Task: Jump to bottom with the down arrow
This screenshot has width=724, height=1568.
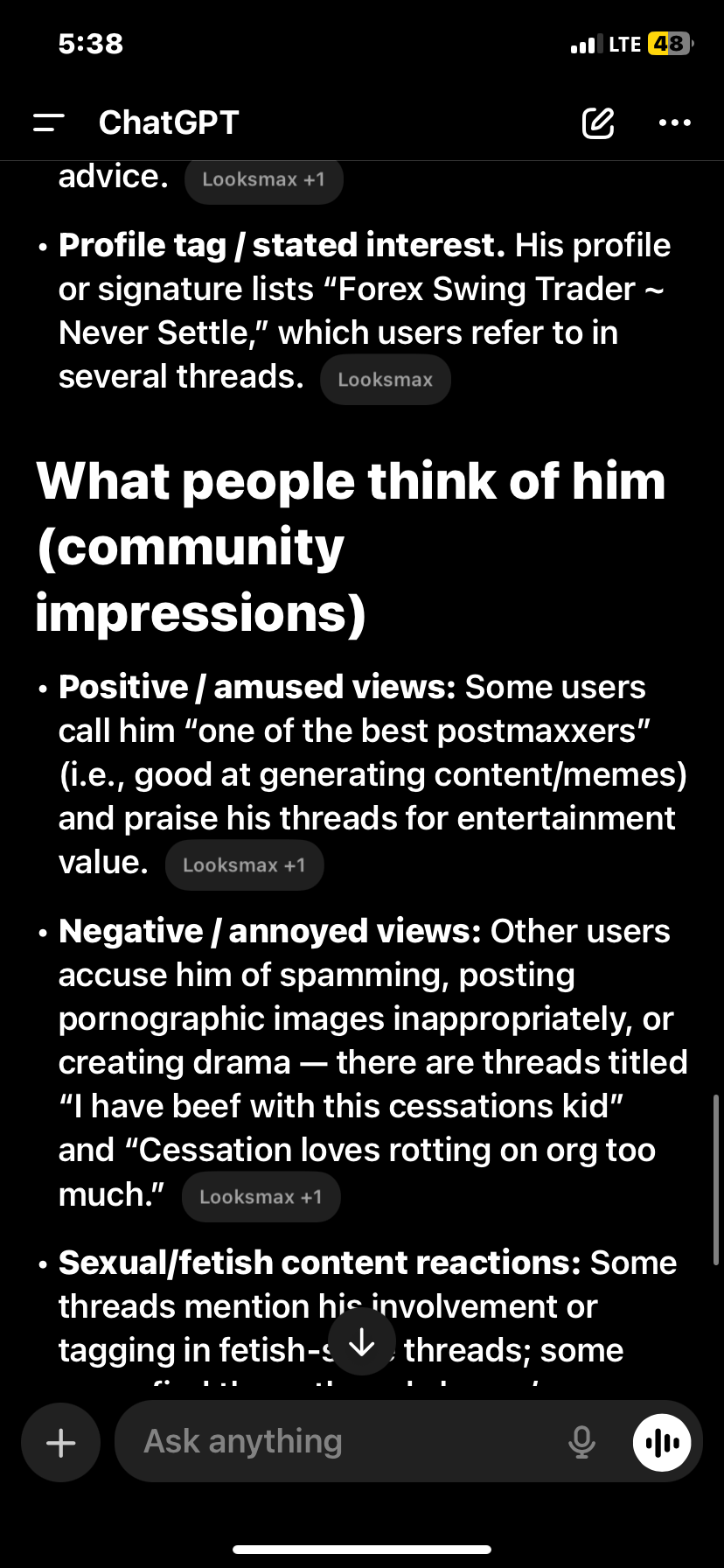Action: tap(362, 1344)
